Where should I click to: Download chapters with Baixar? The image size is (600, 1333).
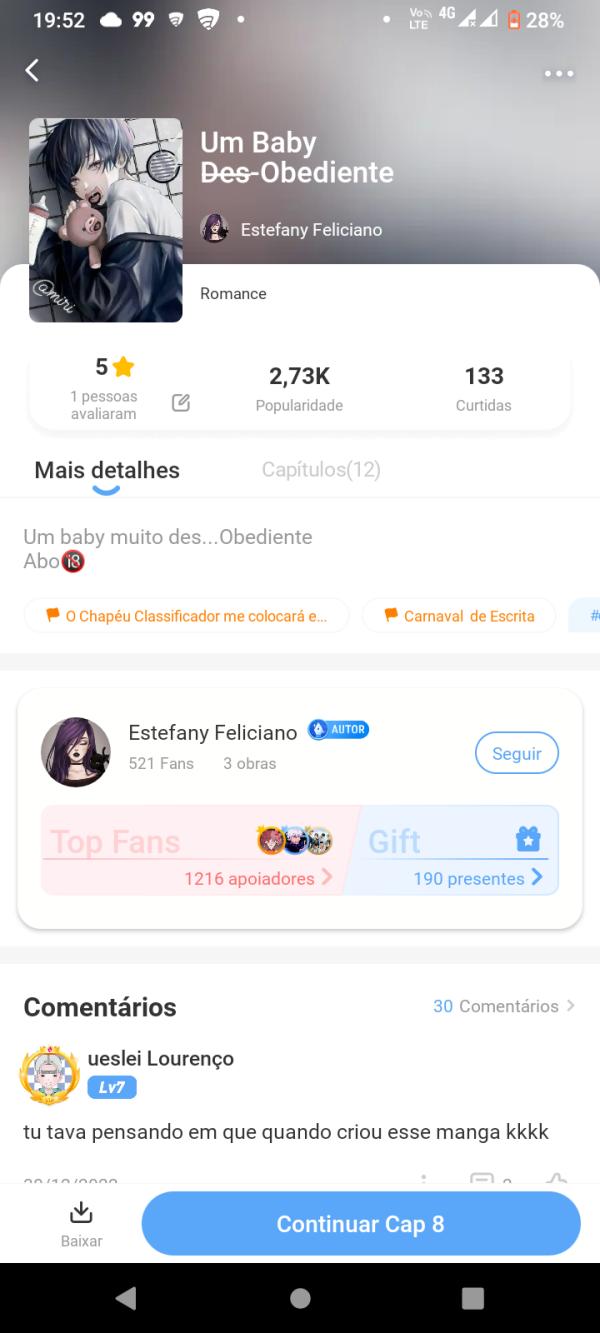[81, 1224]
